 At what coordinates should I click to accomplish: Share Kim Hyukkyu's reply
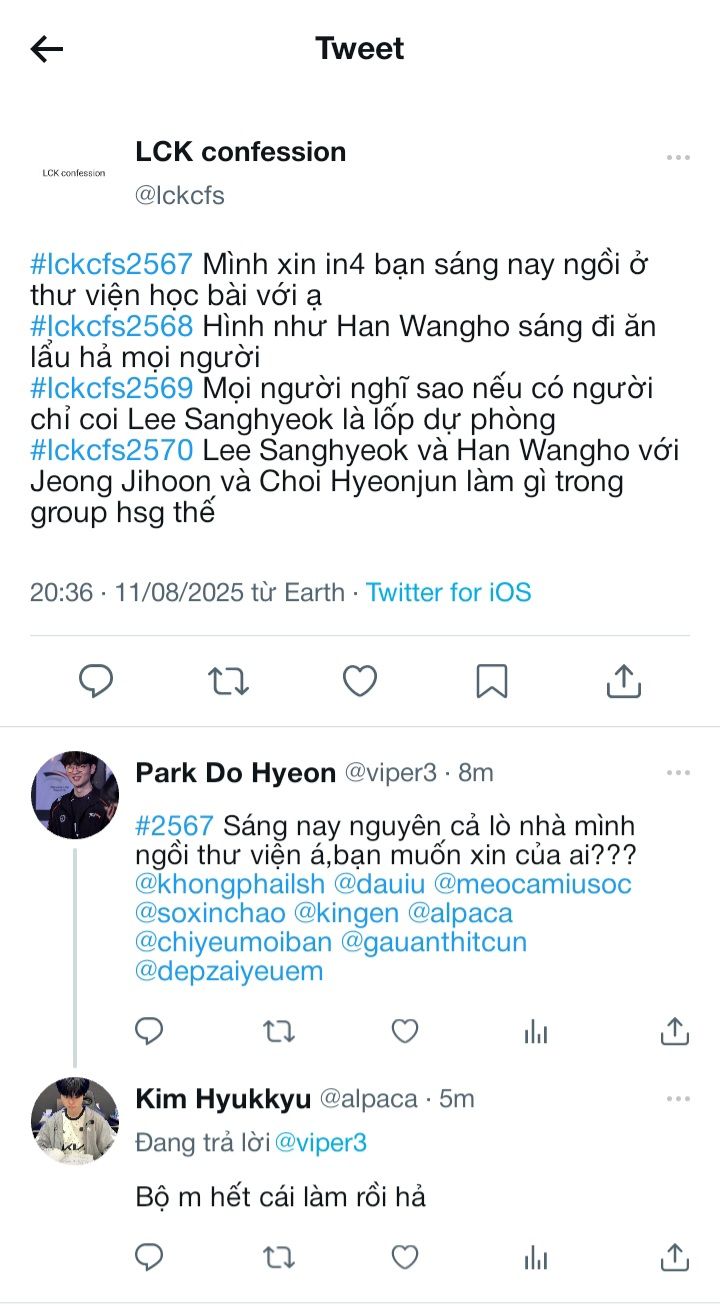(675, 1256)
